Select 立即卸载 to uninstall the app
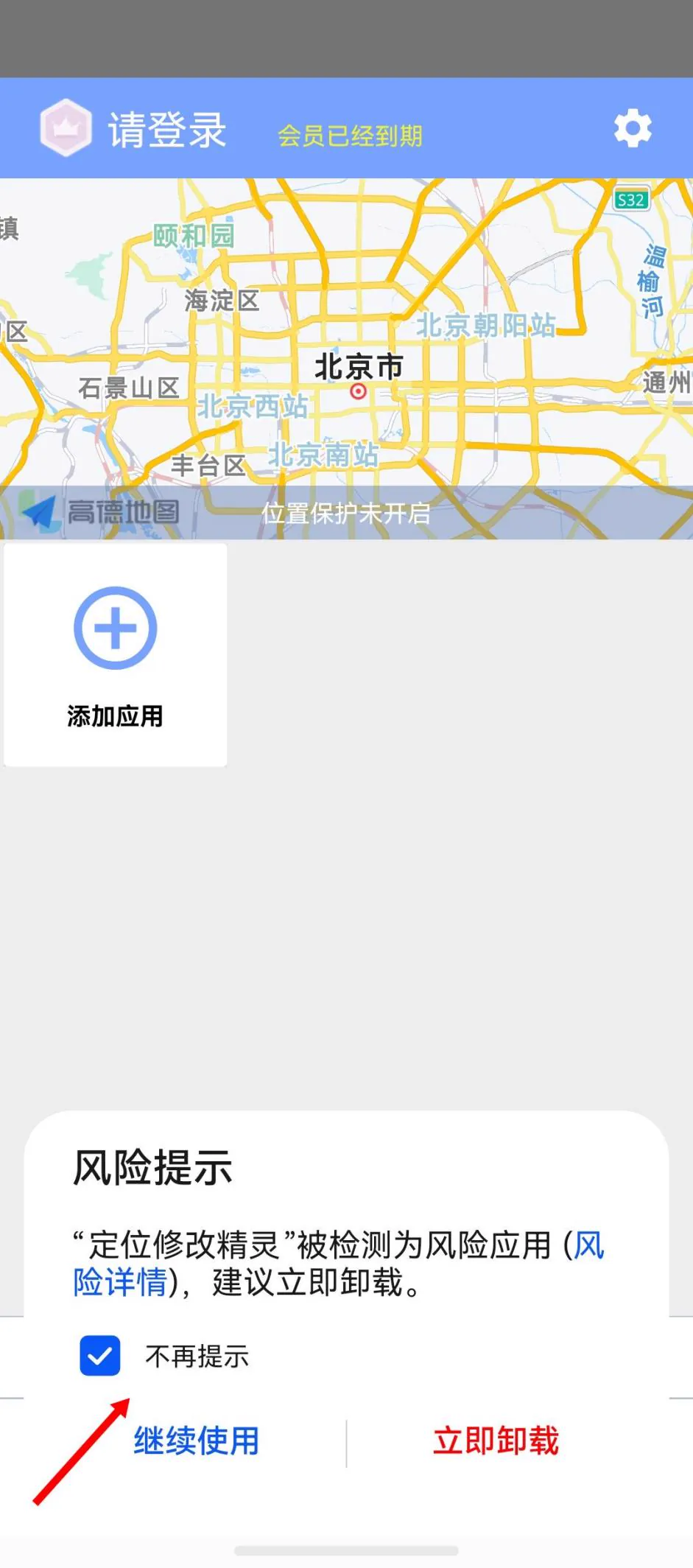The image size is (693, 1568). pos(496,1441)
